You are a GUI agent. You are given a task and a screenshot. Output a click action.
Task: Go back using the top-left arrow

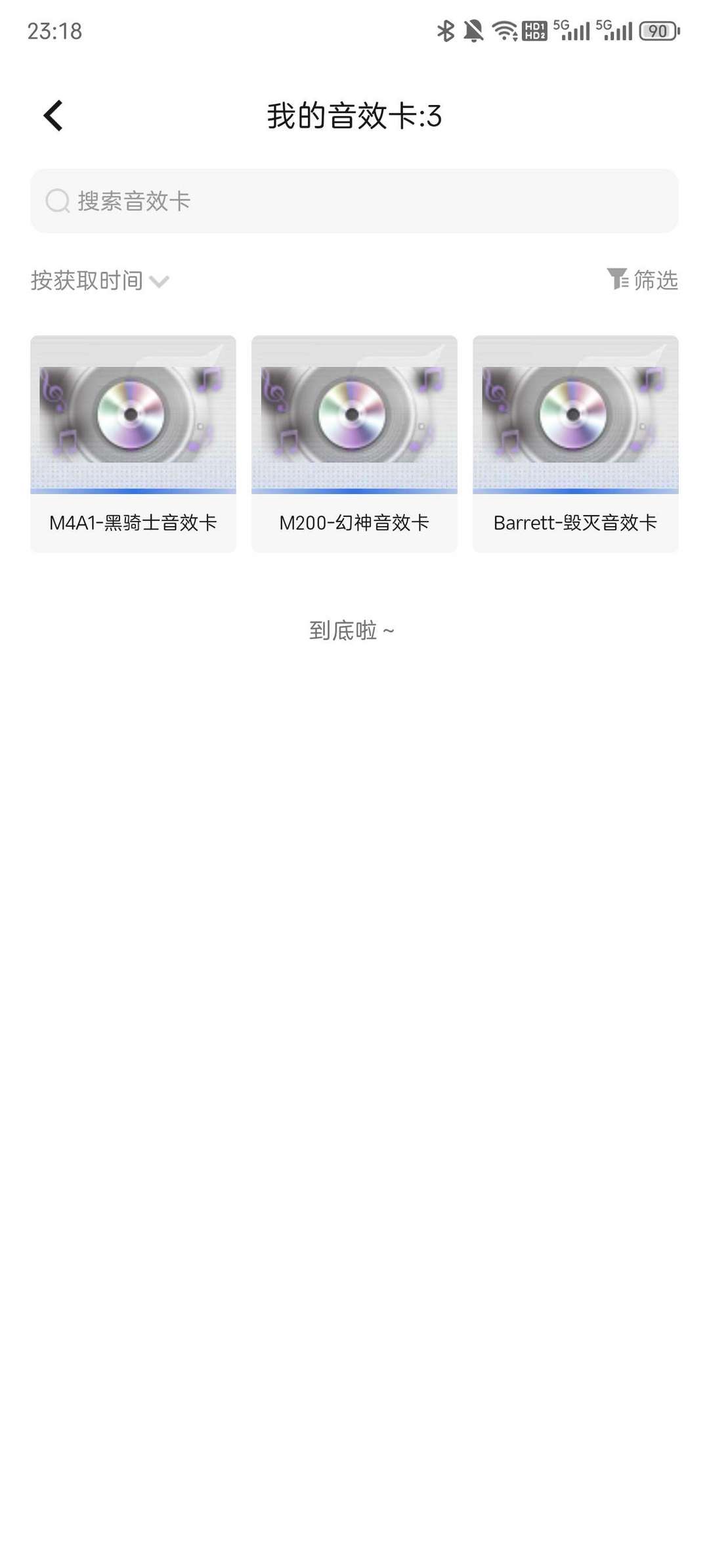[53, 116]
